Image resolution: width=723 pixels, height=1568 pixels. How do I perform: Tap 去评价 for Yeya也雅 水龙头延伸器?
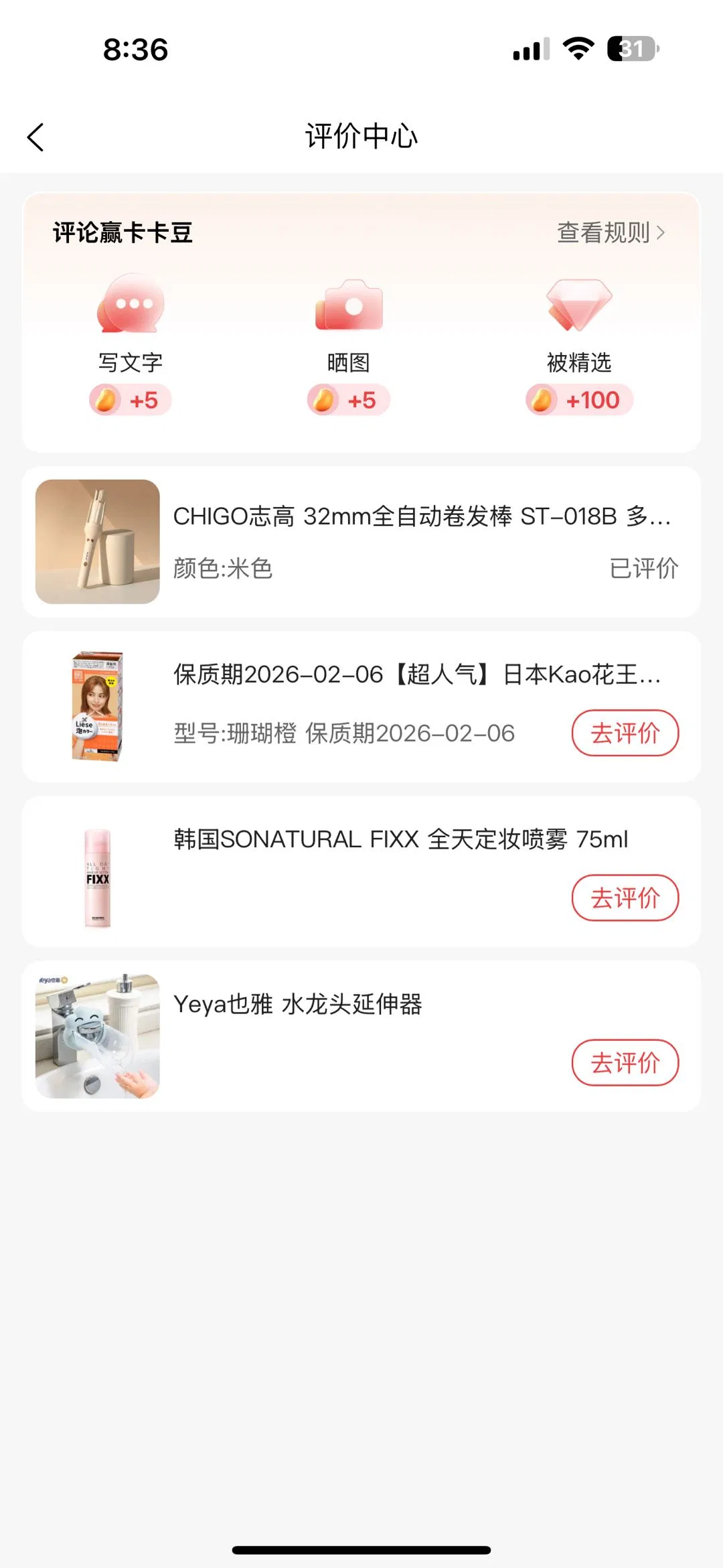click(625, 1062)
